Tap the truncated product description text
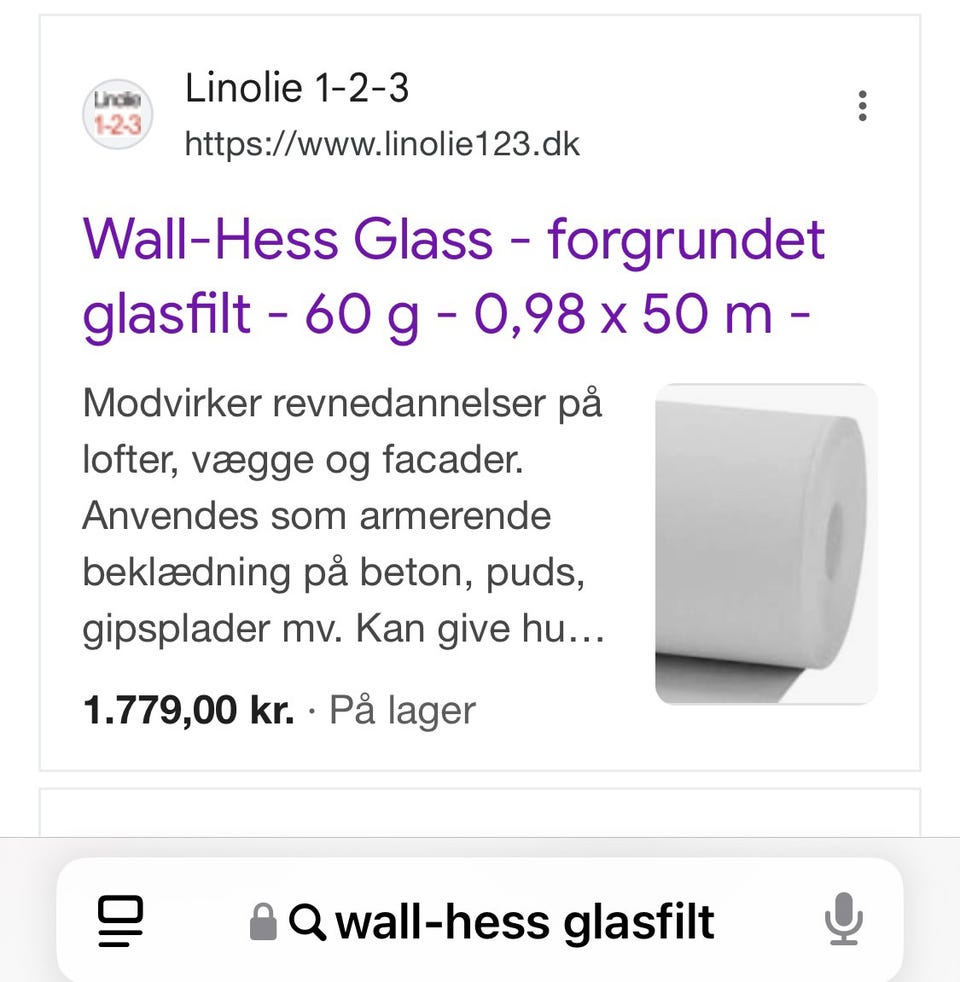 click(340, 515)
